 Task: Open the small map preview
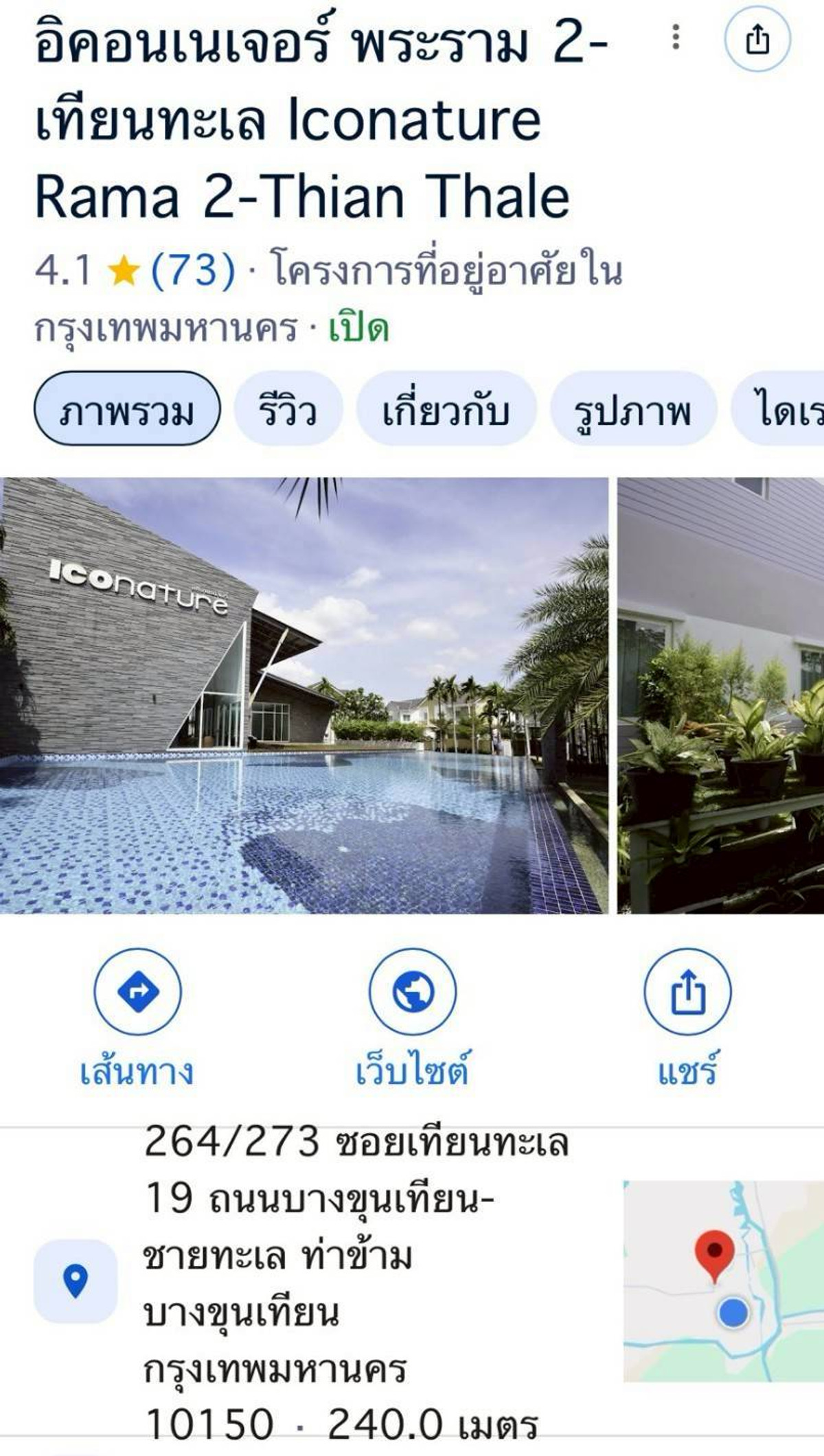pos(723,1281)
